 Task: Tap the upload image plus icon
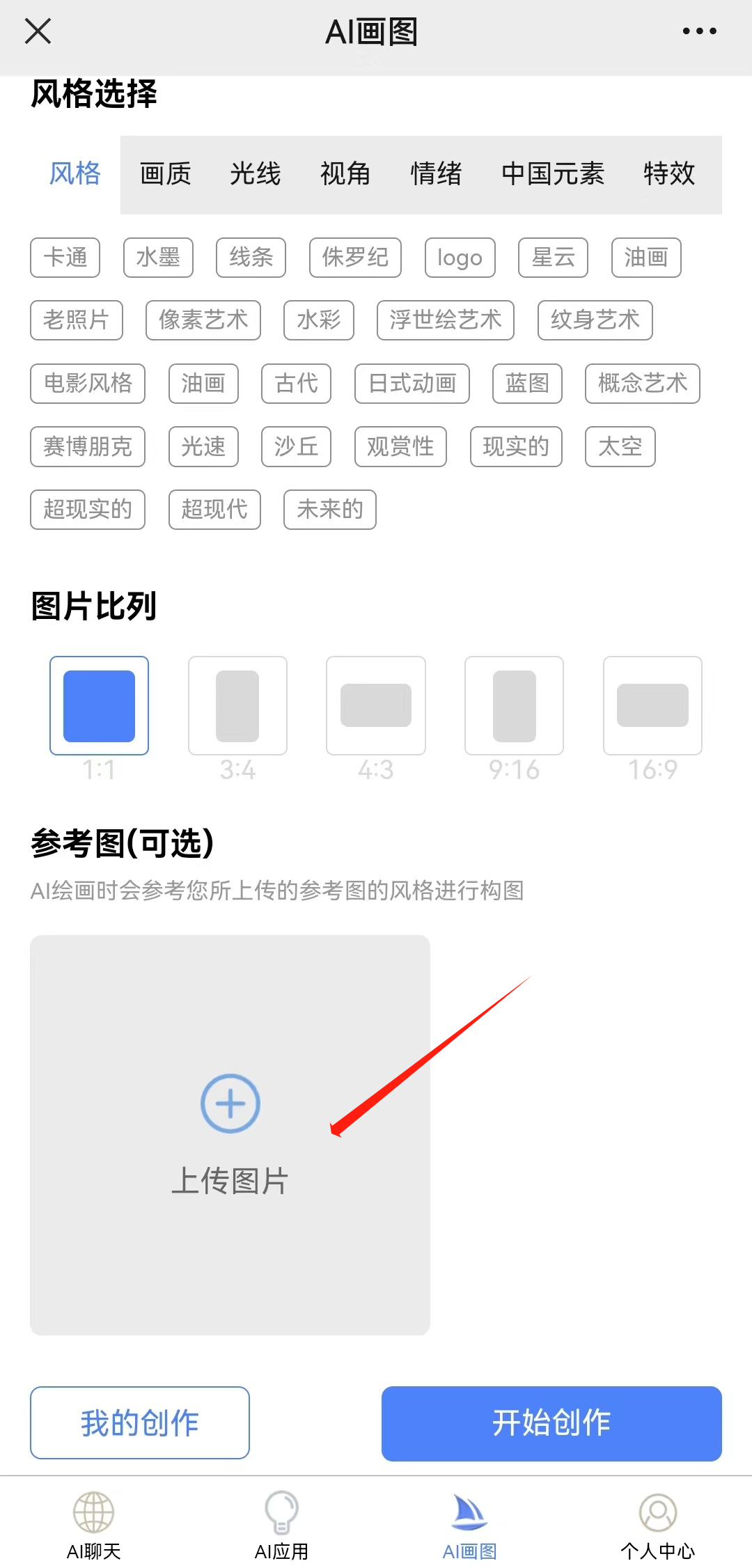coord(230,1104)
